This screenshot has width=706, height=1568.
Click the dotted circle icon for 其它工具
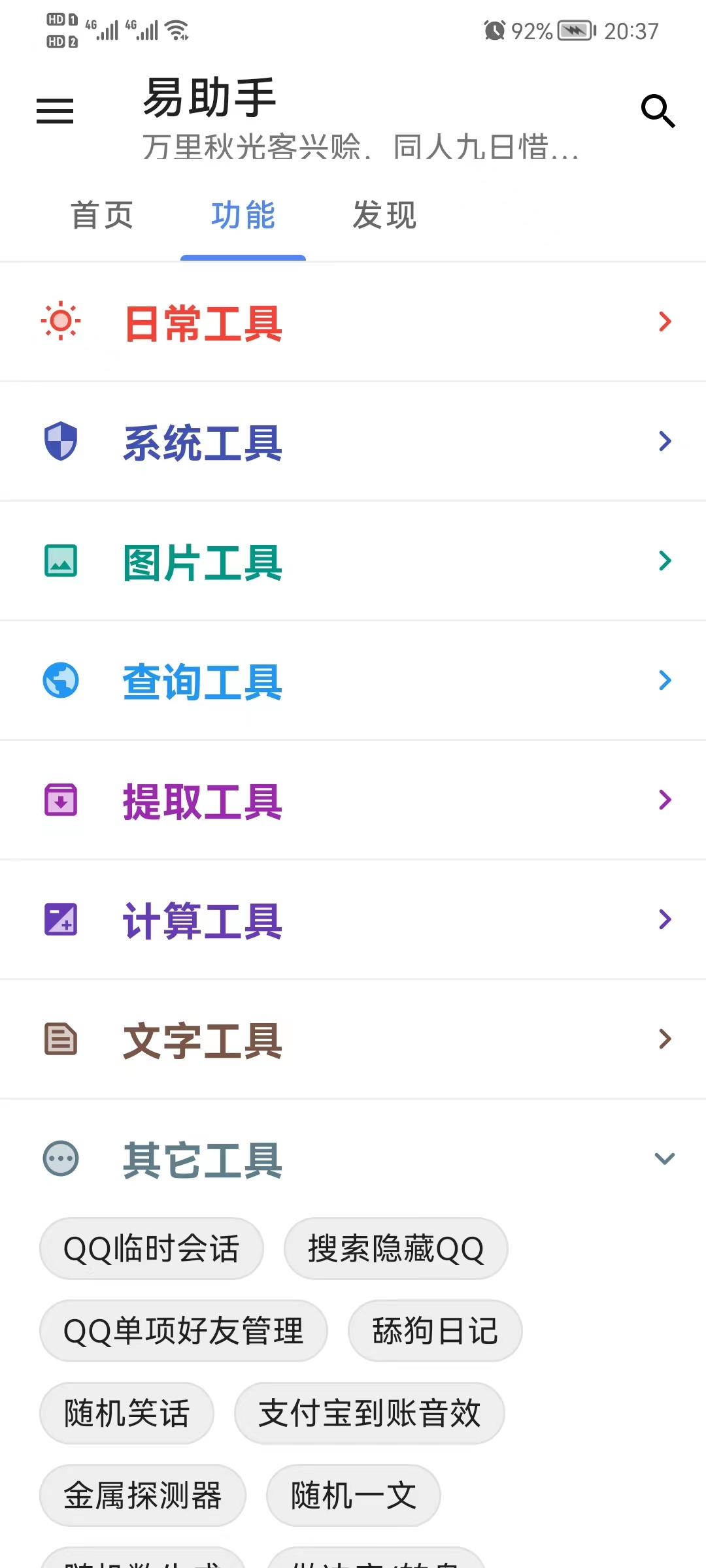pos(61,1159)
